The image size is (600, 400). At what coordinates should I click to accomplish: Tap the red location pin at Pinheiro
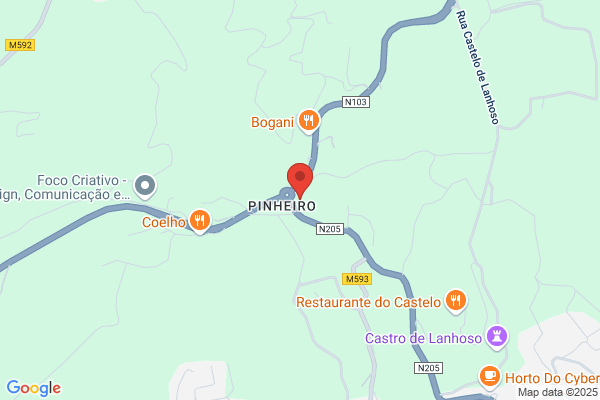click(x=299, y=178)
